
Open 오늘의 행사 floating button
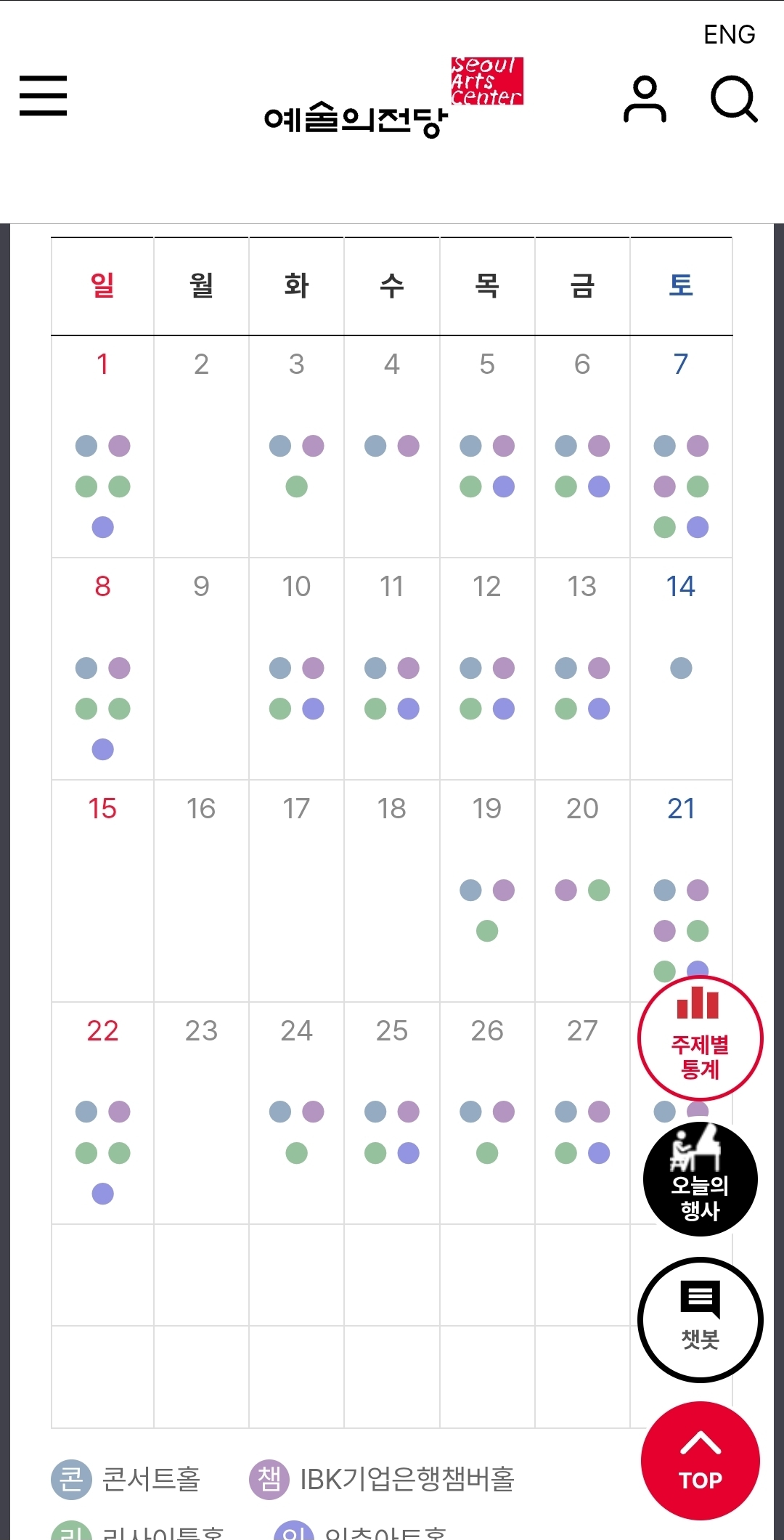pyautogui.click(x=700, y=1179)
